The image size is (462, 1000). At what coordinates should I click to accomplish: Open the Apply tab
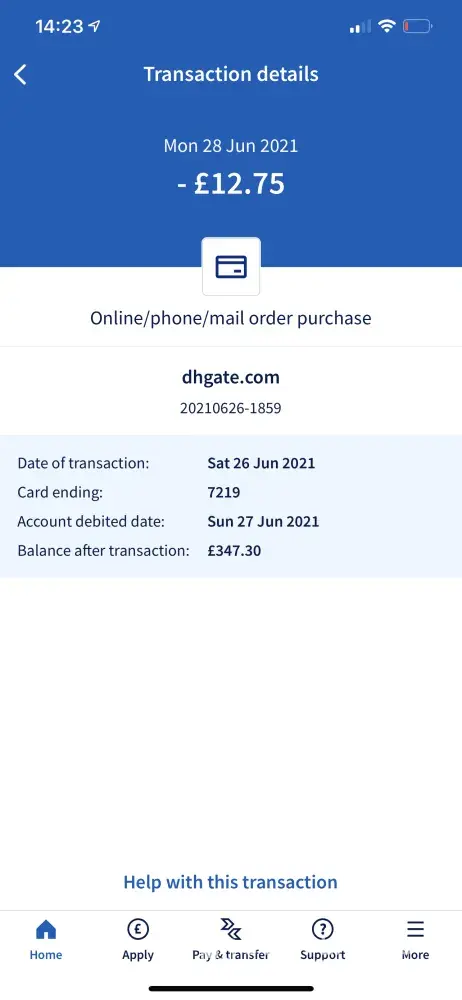click(138, 940)
